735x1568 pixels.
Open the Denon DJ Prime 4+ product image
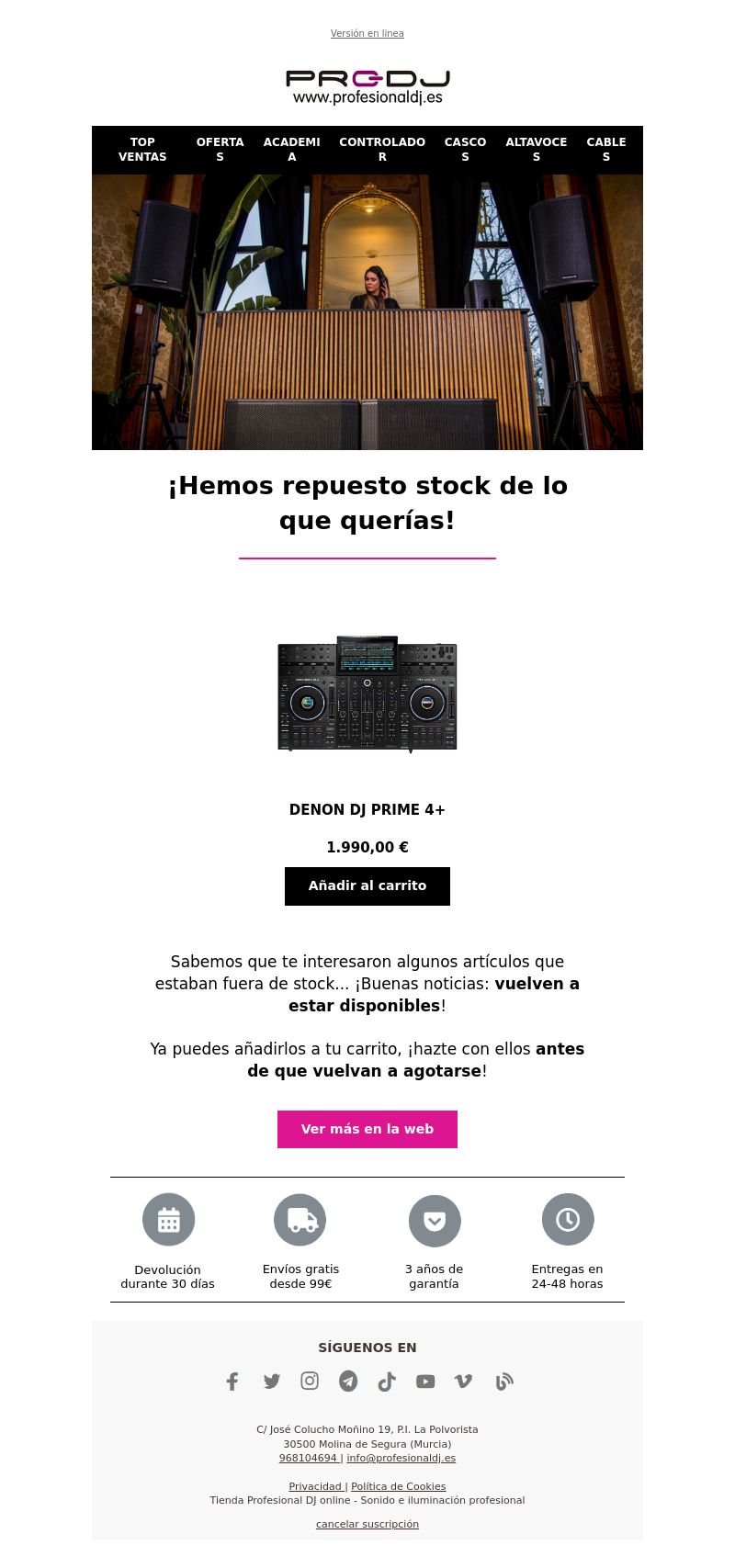(367, 694)
